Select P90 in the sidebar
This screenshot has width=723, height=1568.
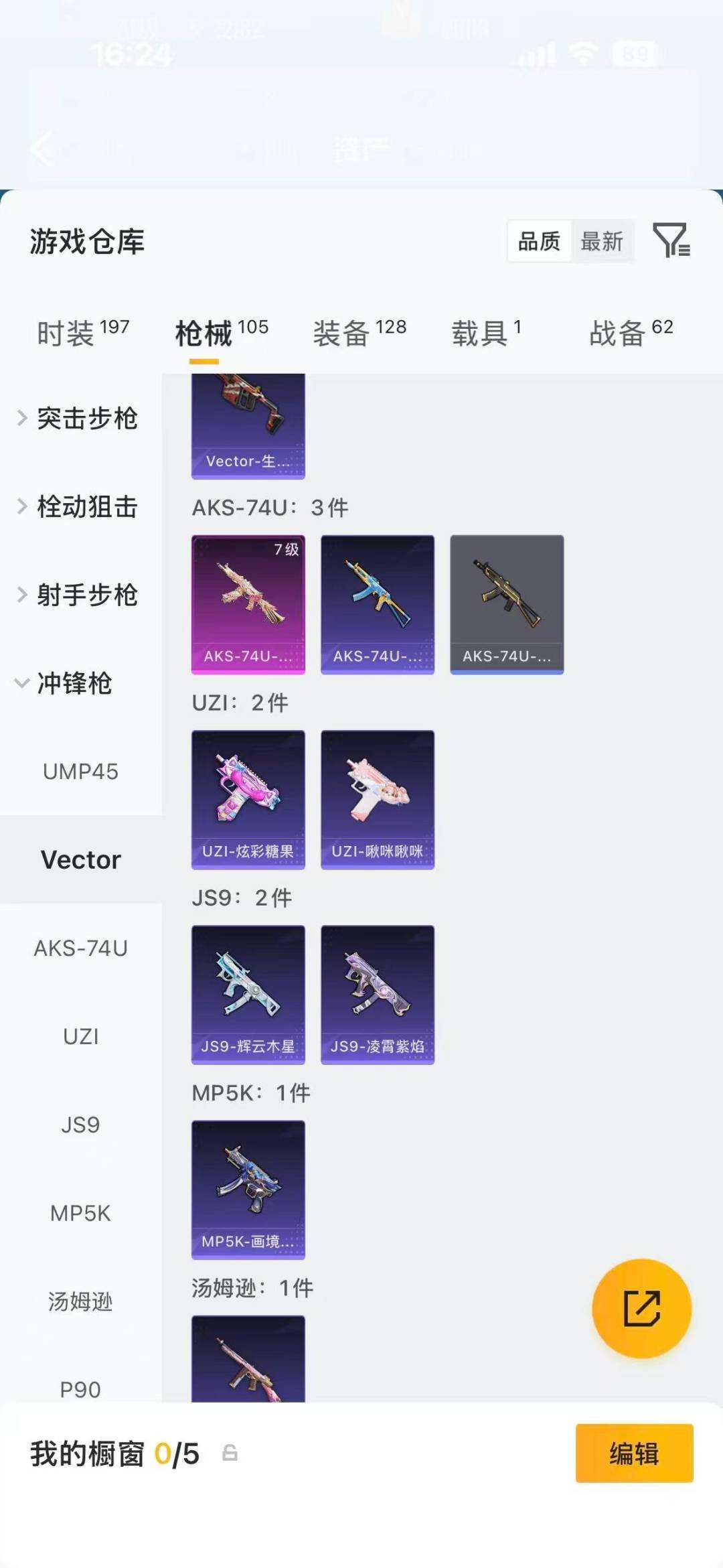[80, 1390]
